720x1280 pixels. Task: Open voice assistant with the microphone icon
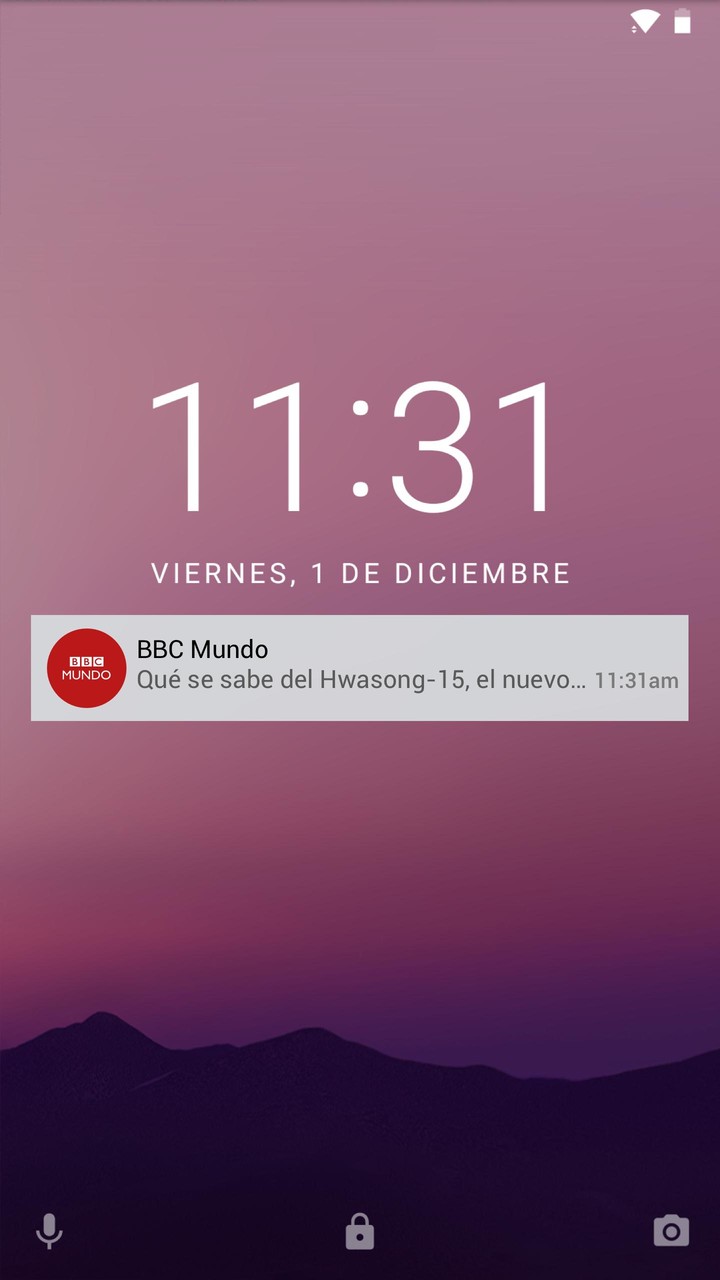pyautogui.click(x=48, y=1232)
